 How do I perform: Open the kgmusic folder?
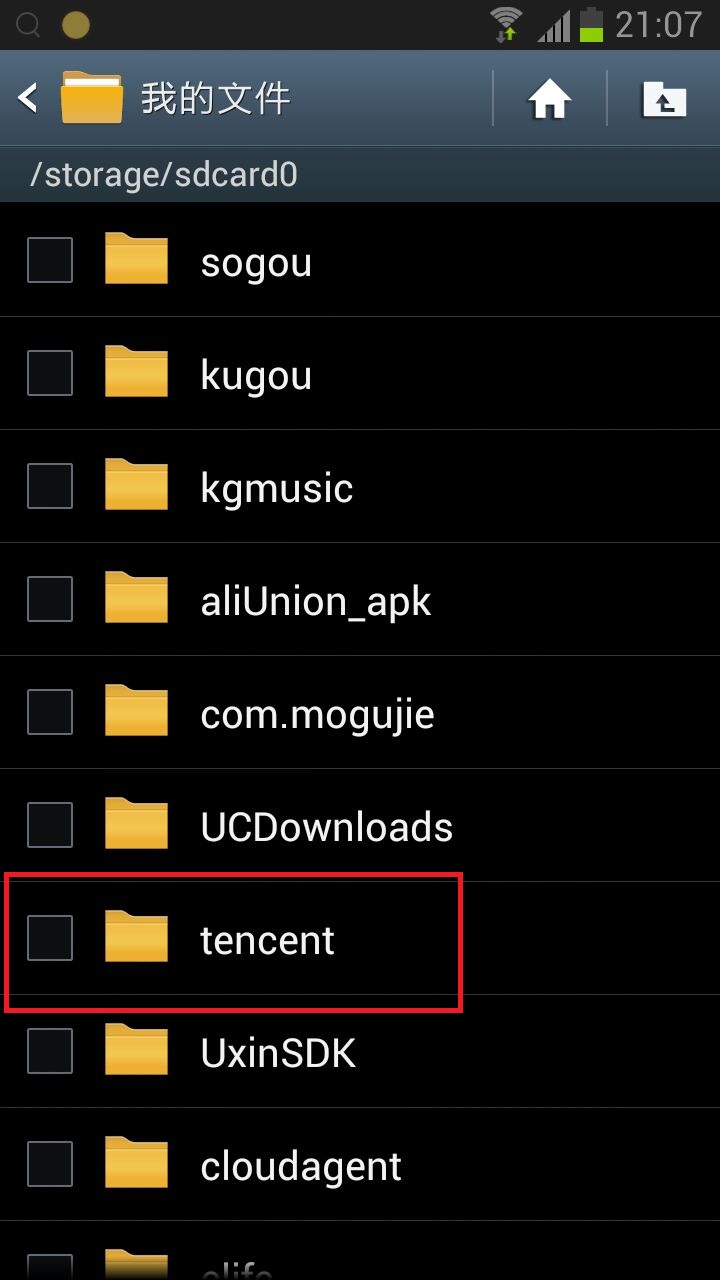point(360,487)
